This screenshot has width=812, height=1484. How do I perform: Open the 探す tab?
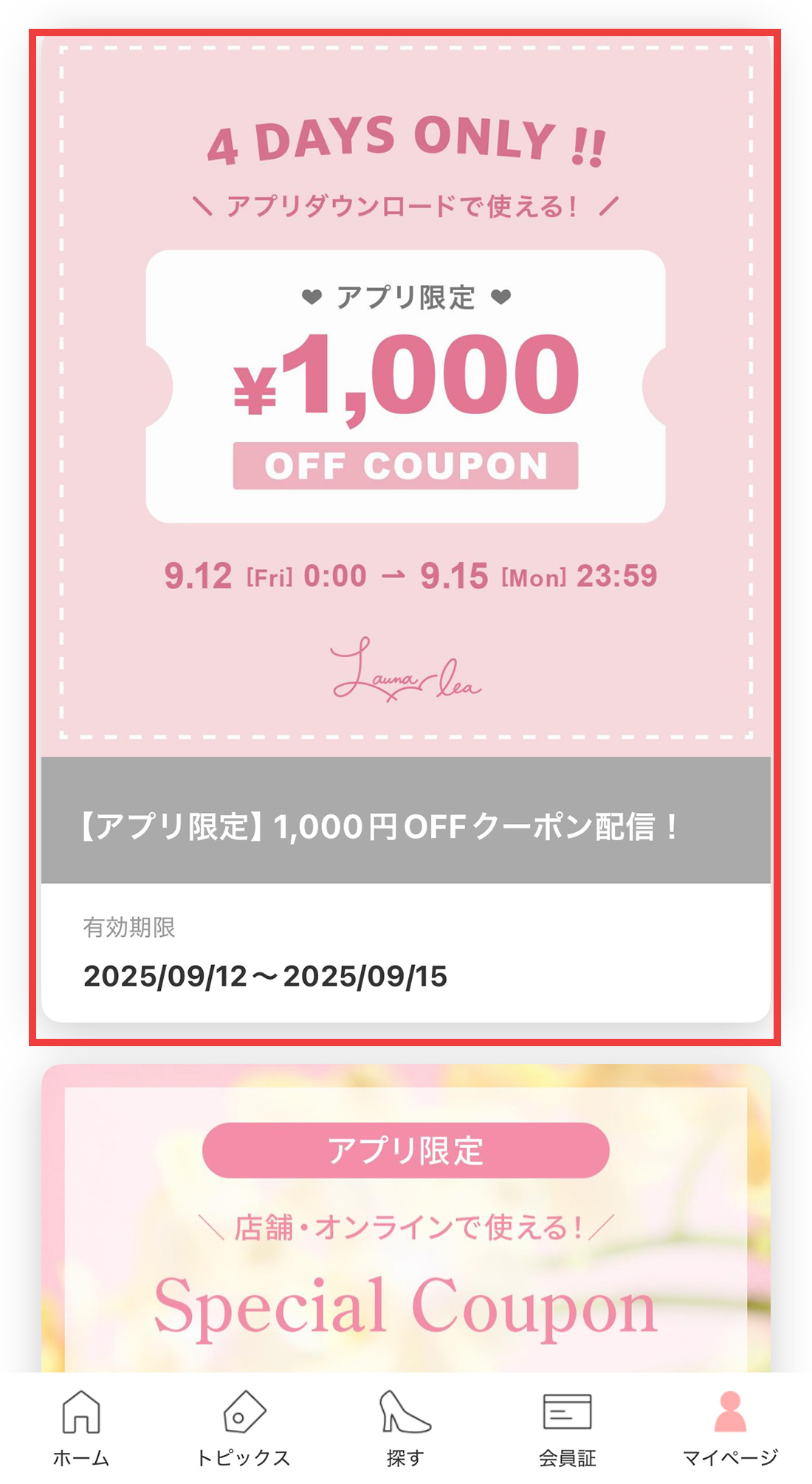pos(405,1429)
